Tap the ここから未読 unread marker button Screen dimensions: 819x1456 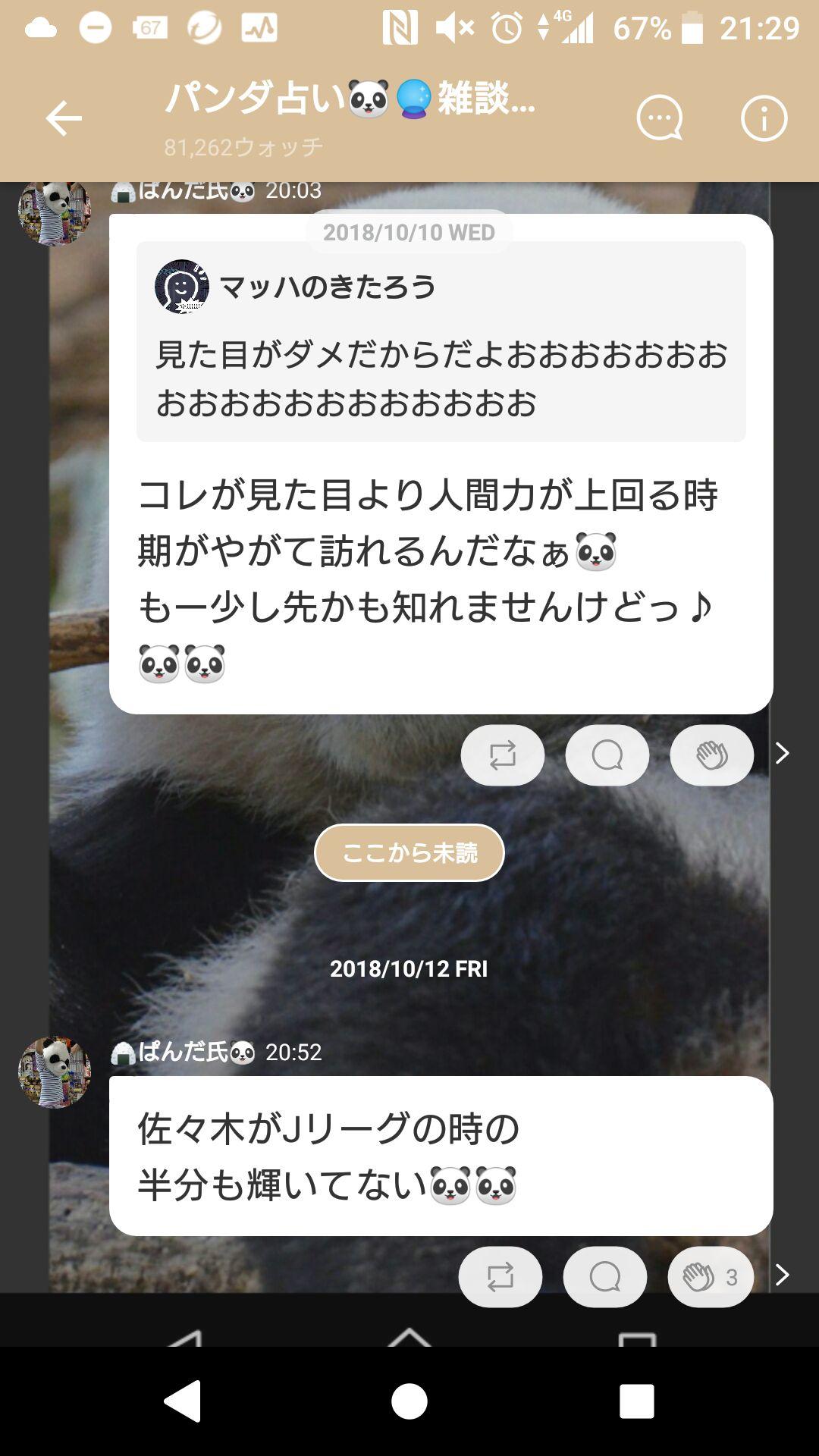[x=409, y=853]
